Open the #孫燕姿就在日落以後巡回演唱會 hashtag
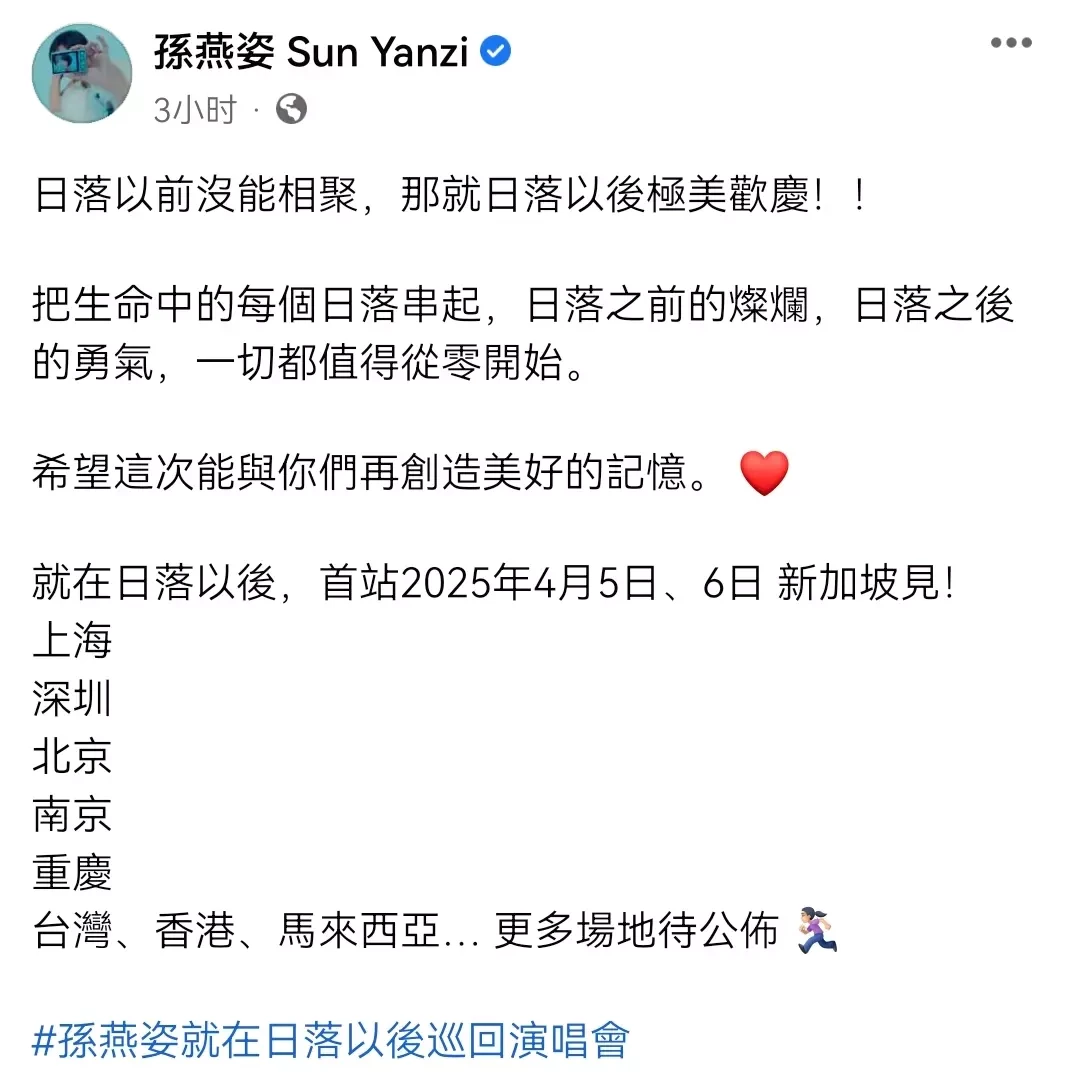Image resolution: width=1080 pixels, height=1087 pixels. 331,1040
